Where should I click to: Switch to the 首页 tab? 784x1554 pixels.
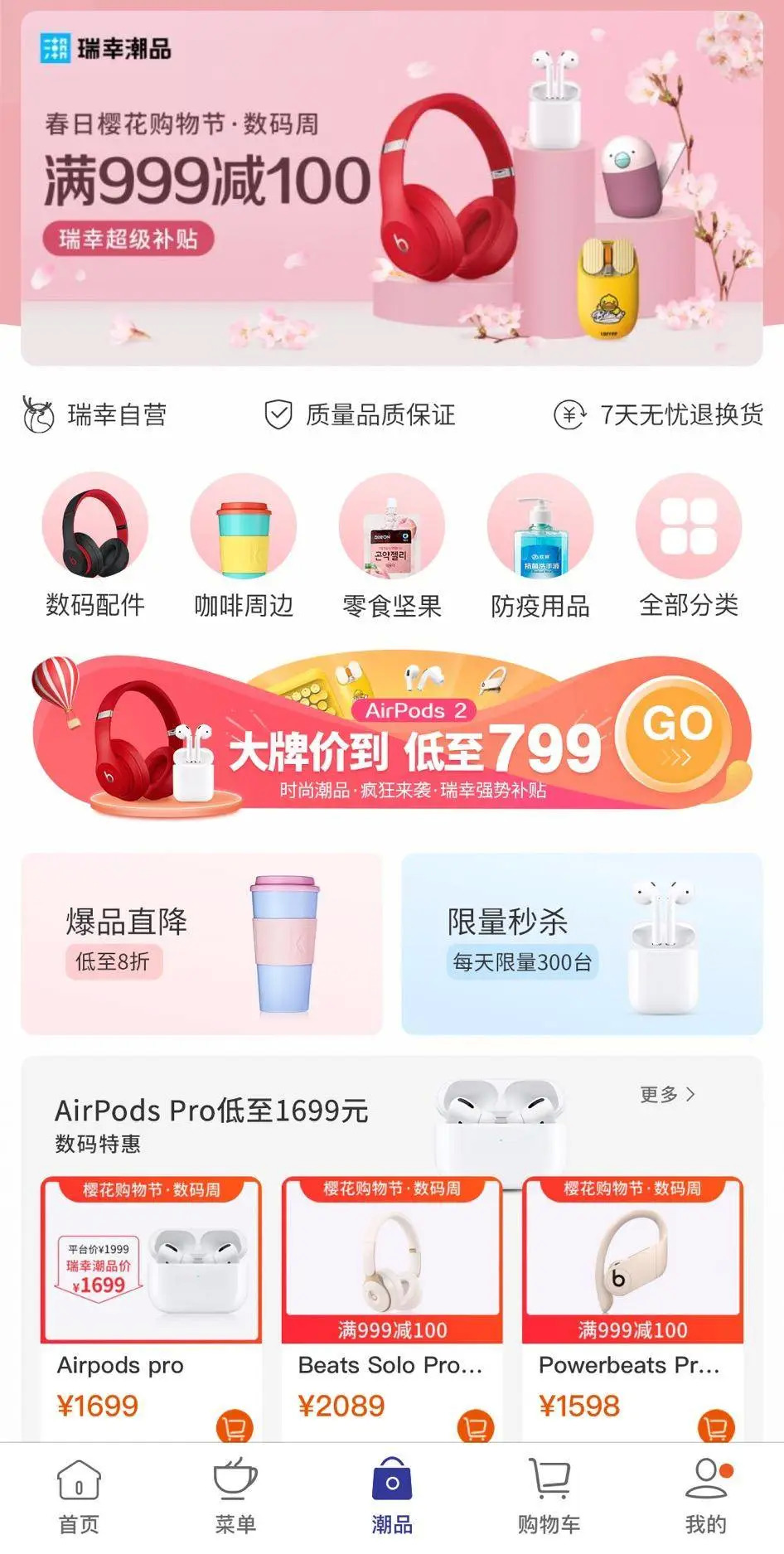coord(79,1496)
